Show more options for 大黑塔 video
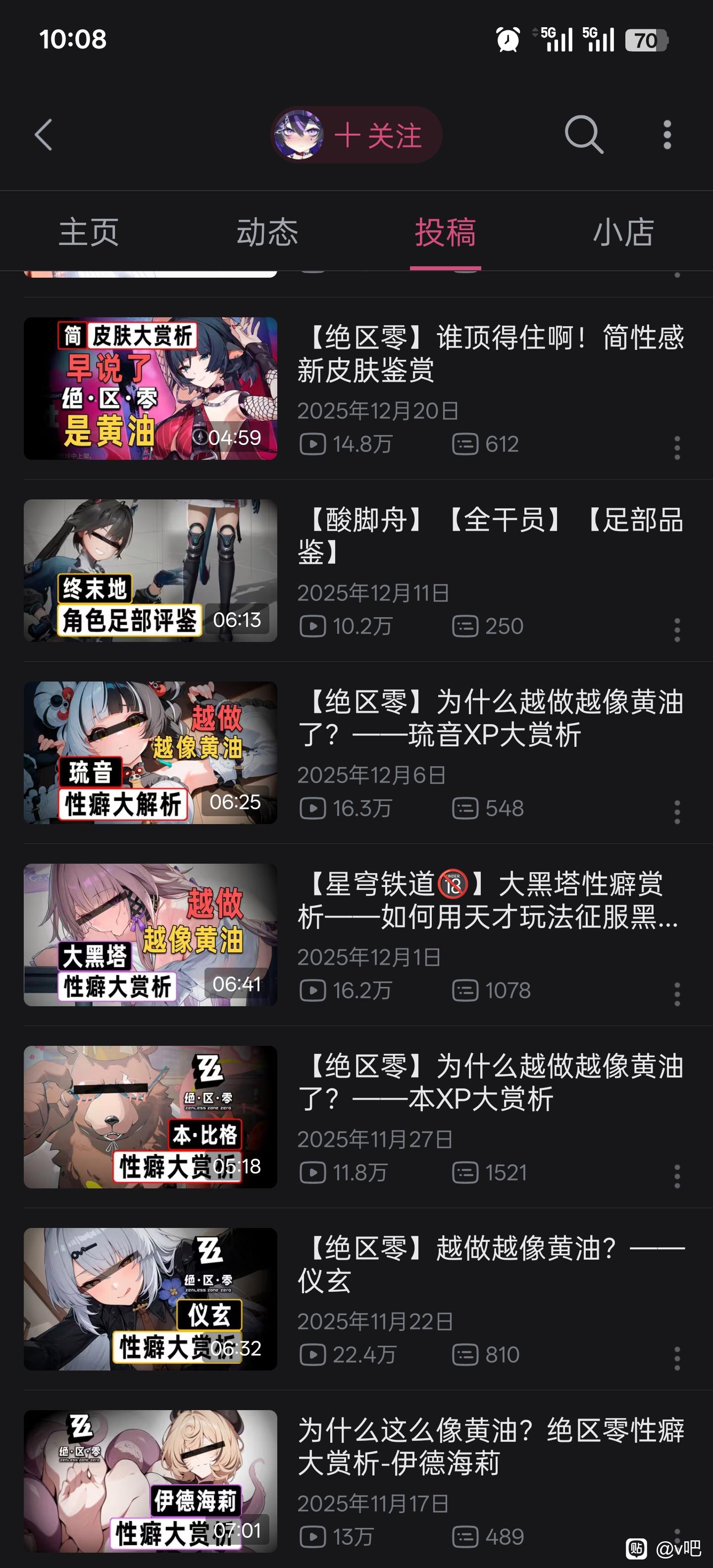The height and width of the screenshot is (1568, 713). coord(677,994)
